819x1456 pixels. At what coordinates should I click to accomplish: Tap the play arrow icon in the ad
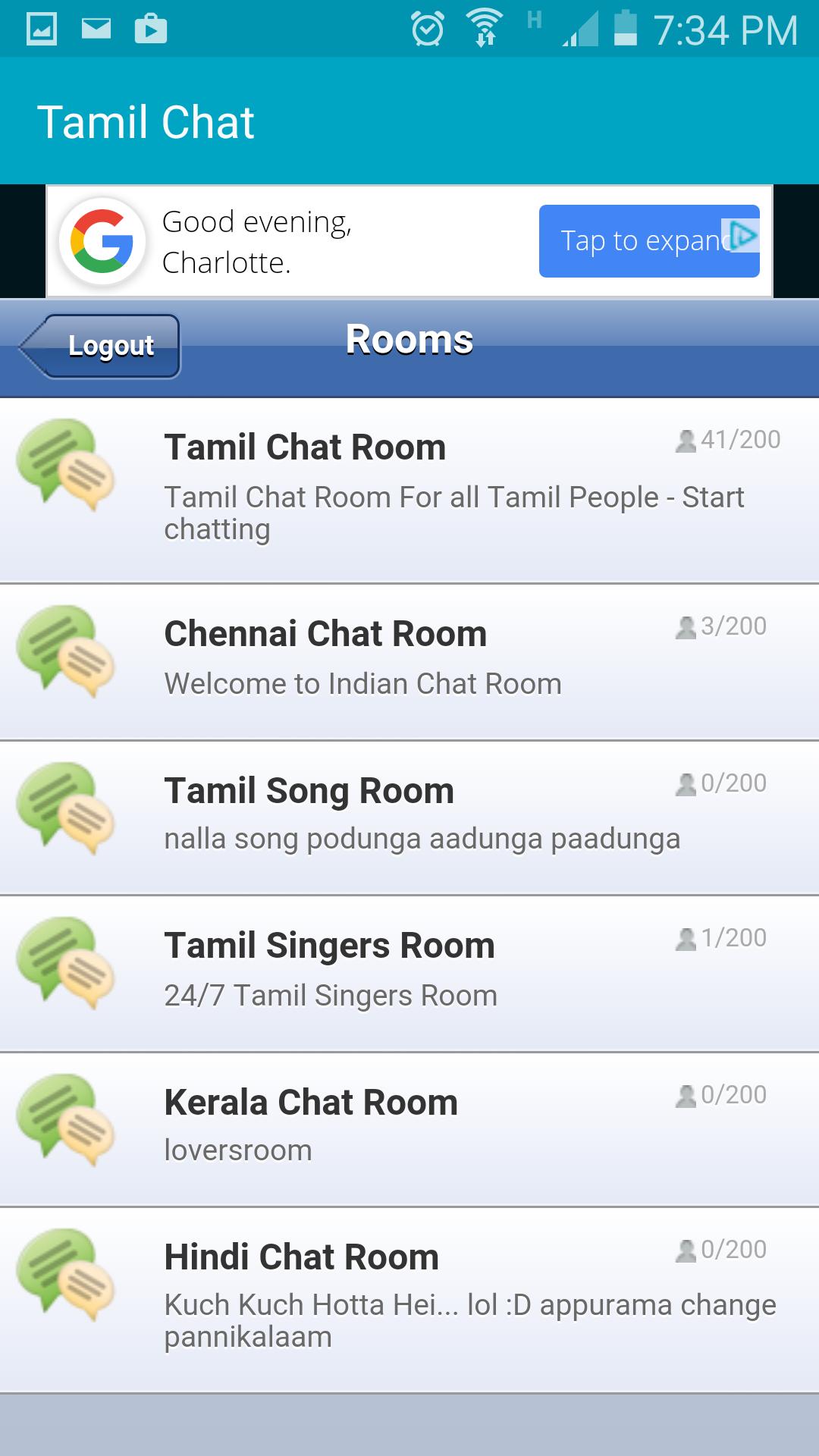744,237
